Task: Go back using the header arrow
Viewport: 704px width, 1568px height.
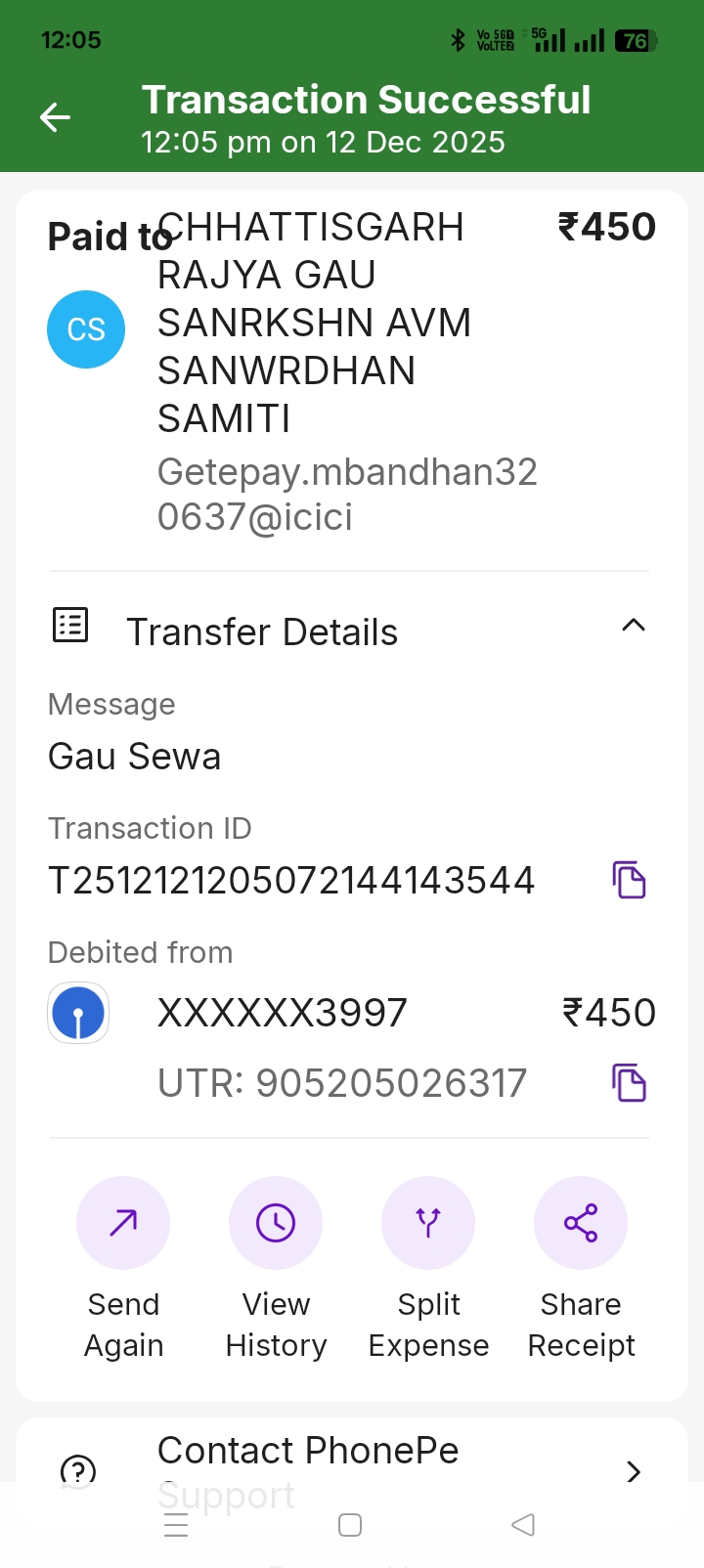Action: click(55, 118)
